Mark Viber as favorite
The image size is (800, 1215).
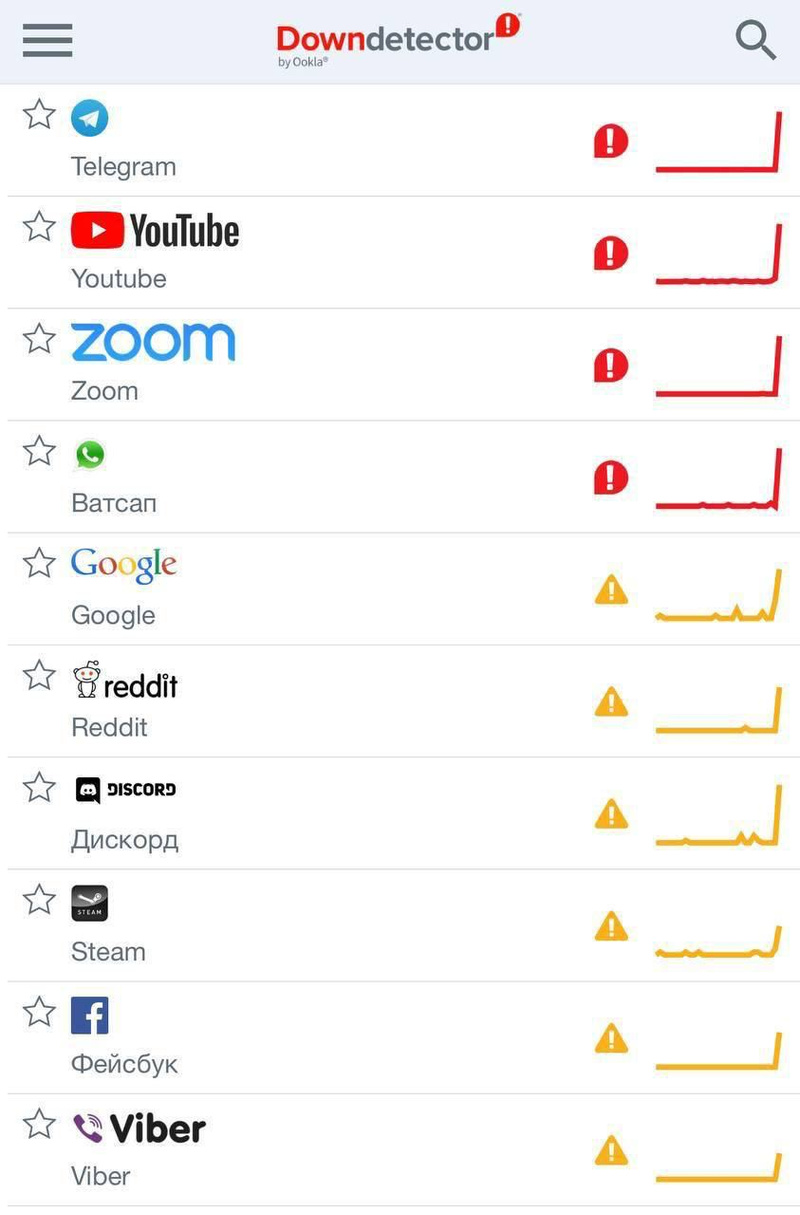click(x=39, y=1124)
